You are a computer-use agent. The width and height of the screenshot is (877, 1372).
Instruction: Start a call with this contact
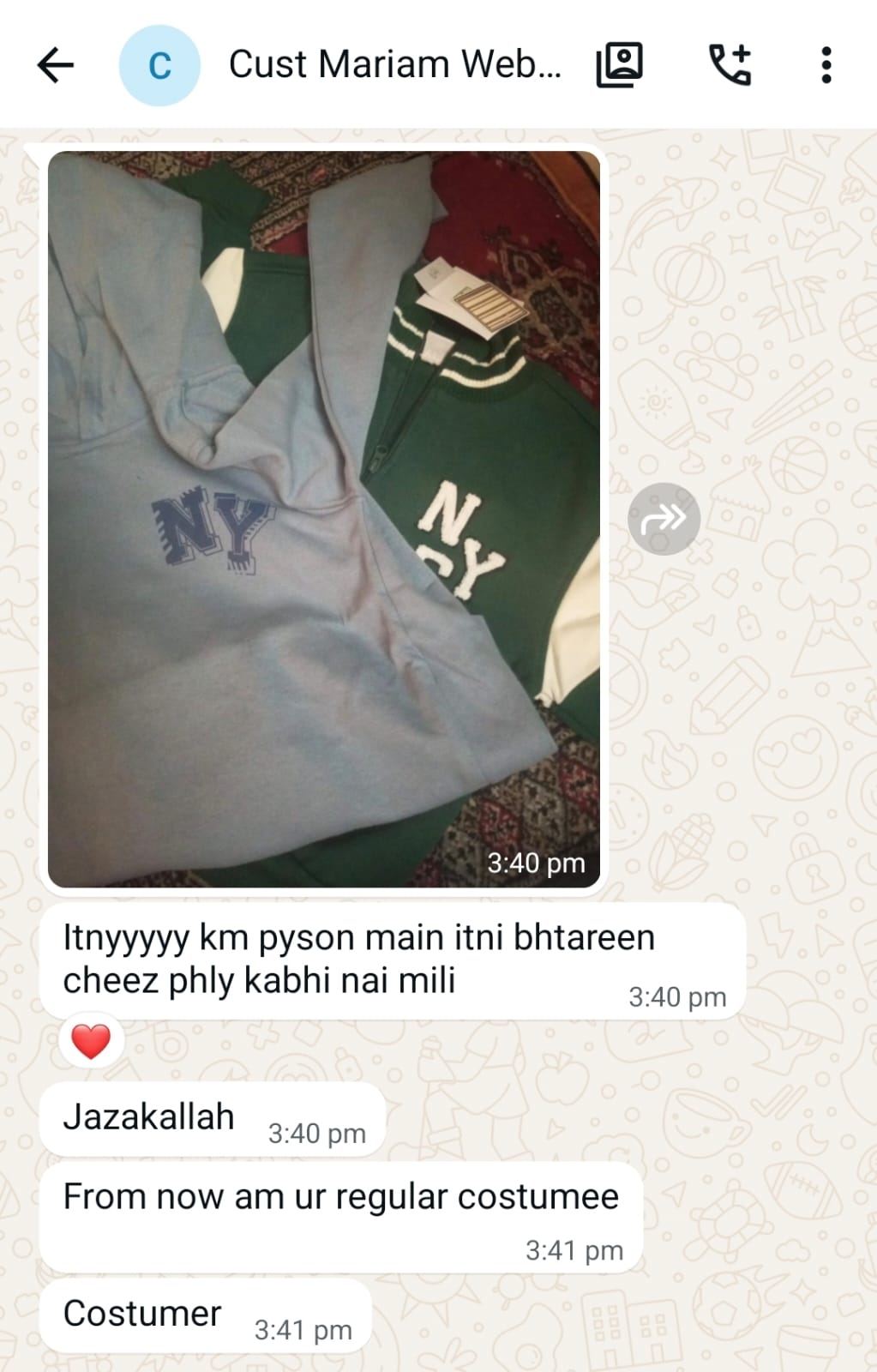pos(730,65)
